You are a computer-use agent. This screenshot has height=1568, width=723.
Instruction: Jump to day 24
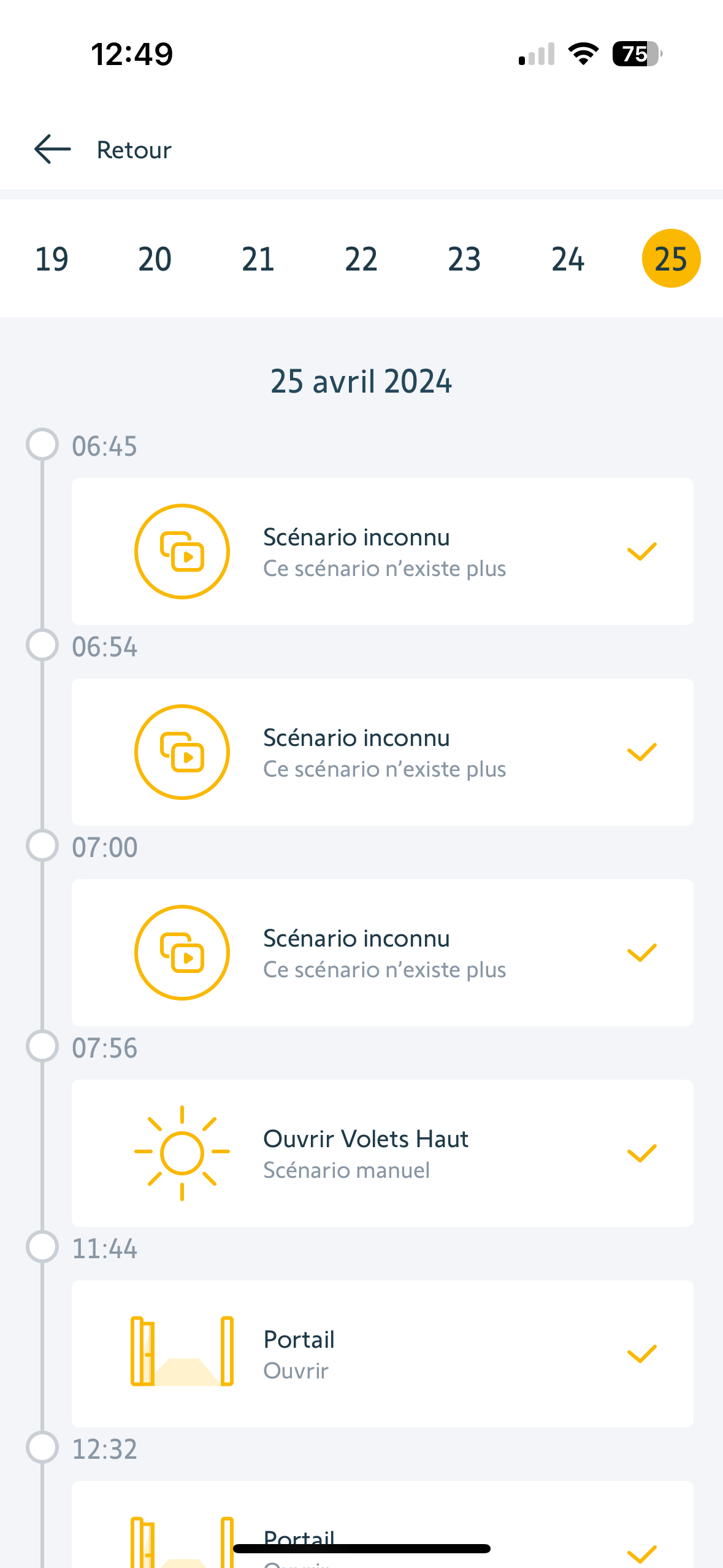(x=568, y=259)
